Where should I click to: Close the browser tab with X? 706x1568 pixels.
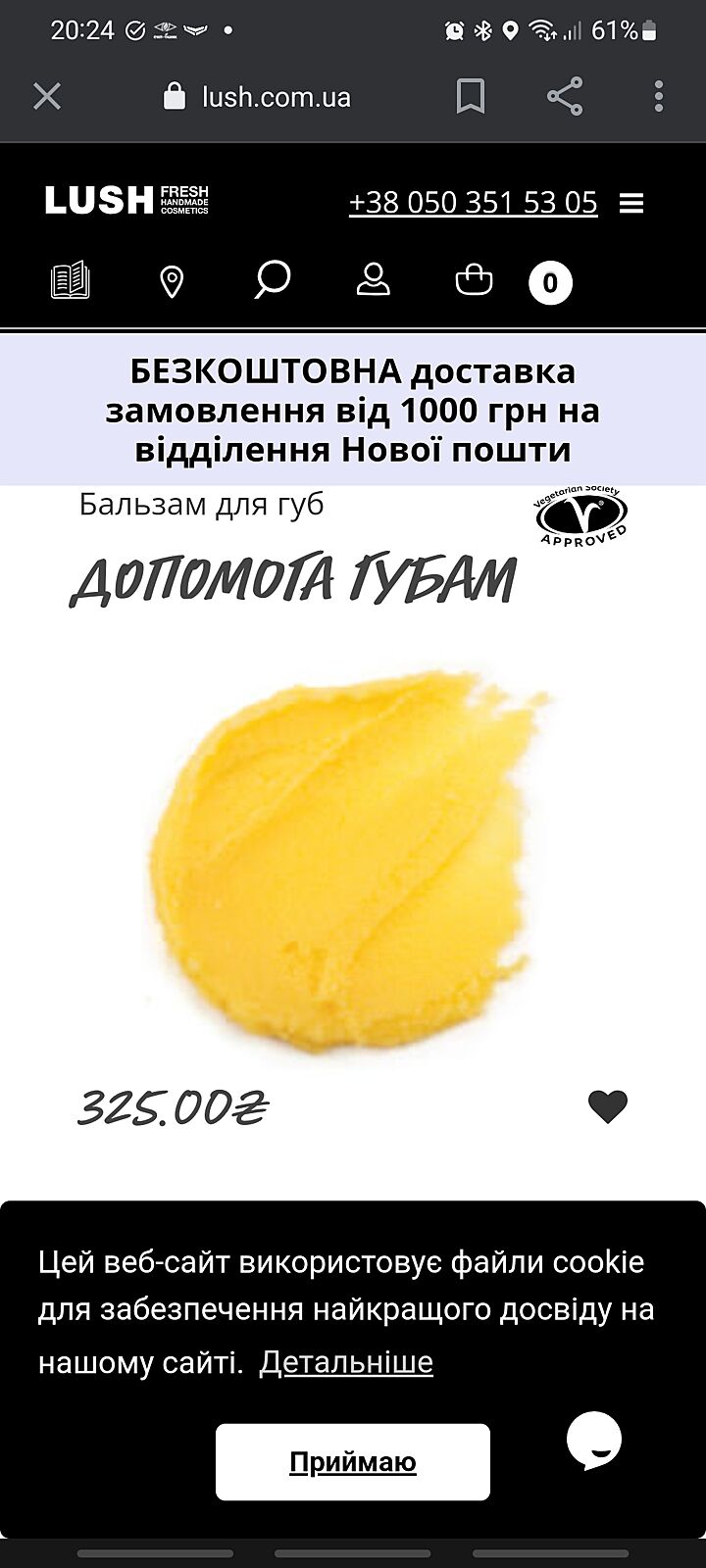pyautogui.click(x=47, y=96)
